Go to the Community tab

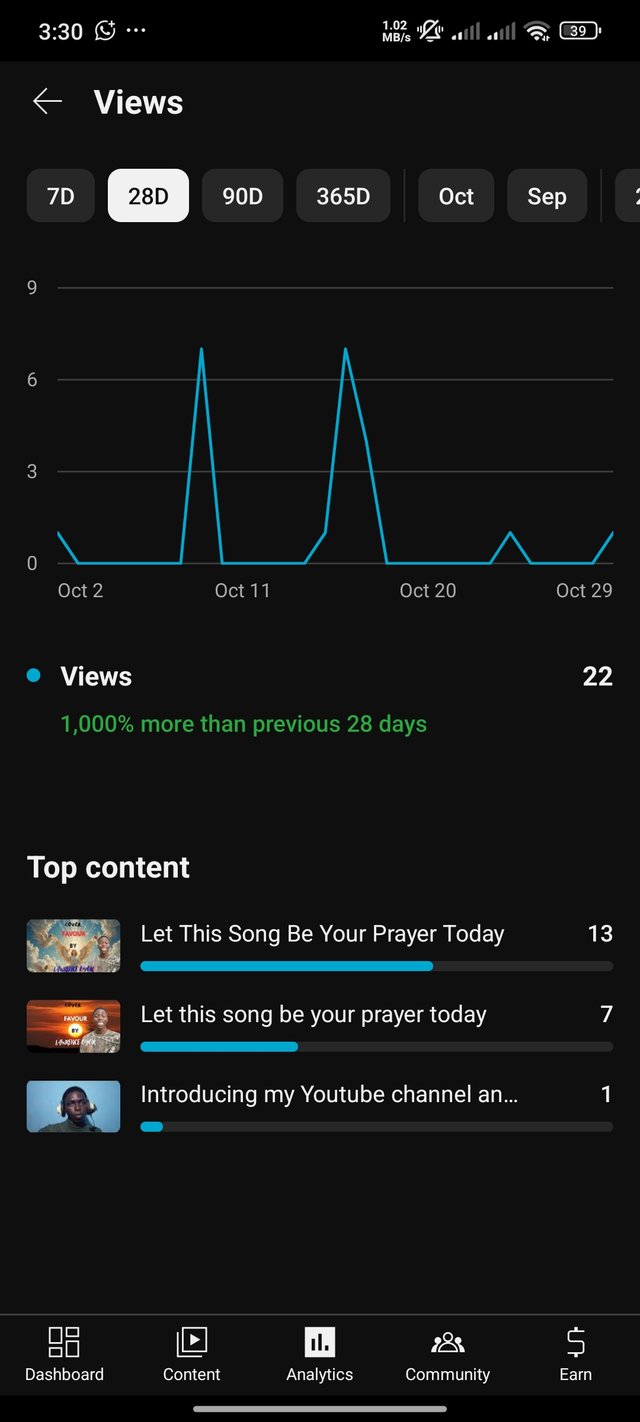click(x=448, y=1355)
